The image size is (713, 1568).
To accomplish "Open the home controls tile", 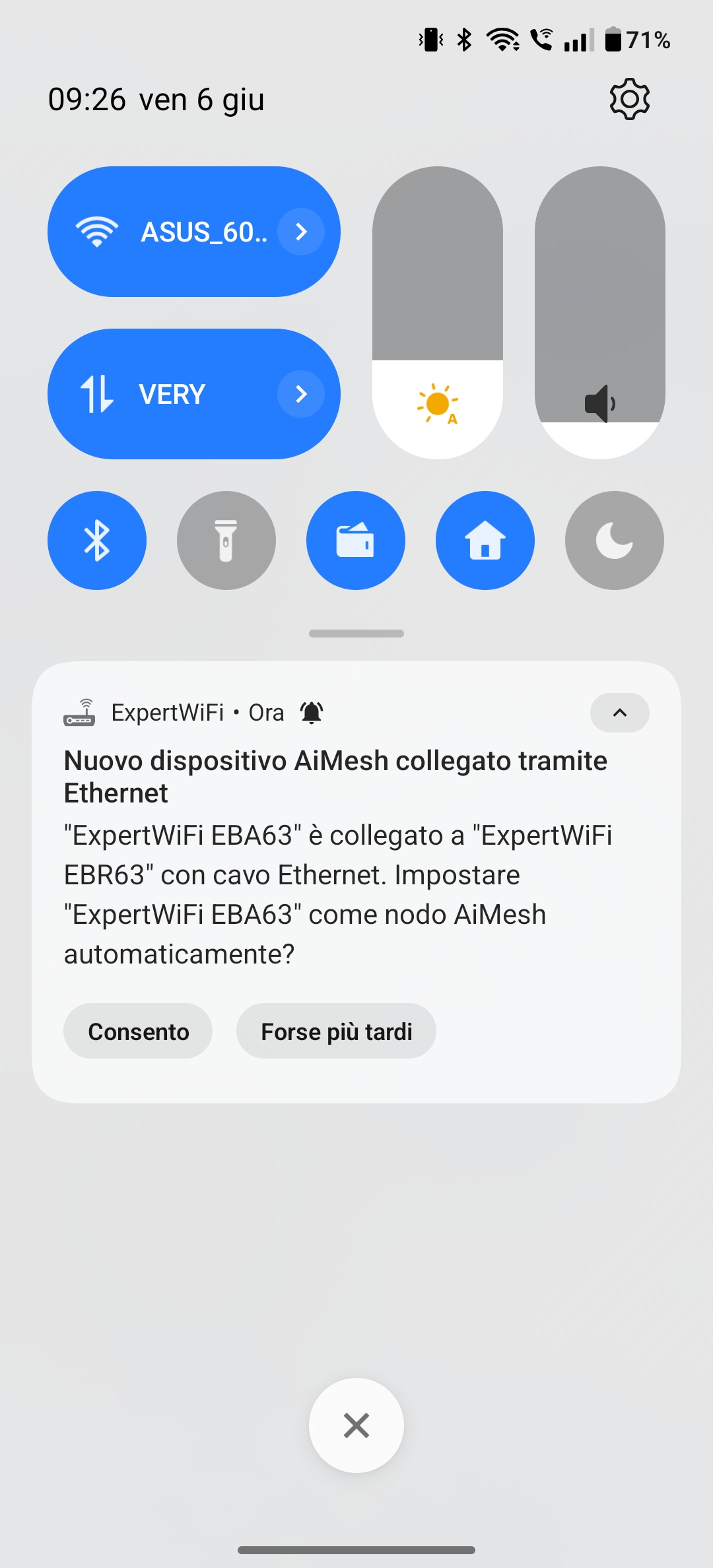I will (x=485, y=540).
